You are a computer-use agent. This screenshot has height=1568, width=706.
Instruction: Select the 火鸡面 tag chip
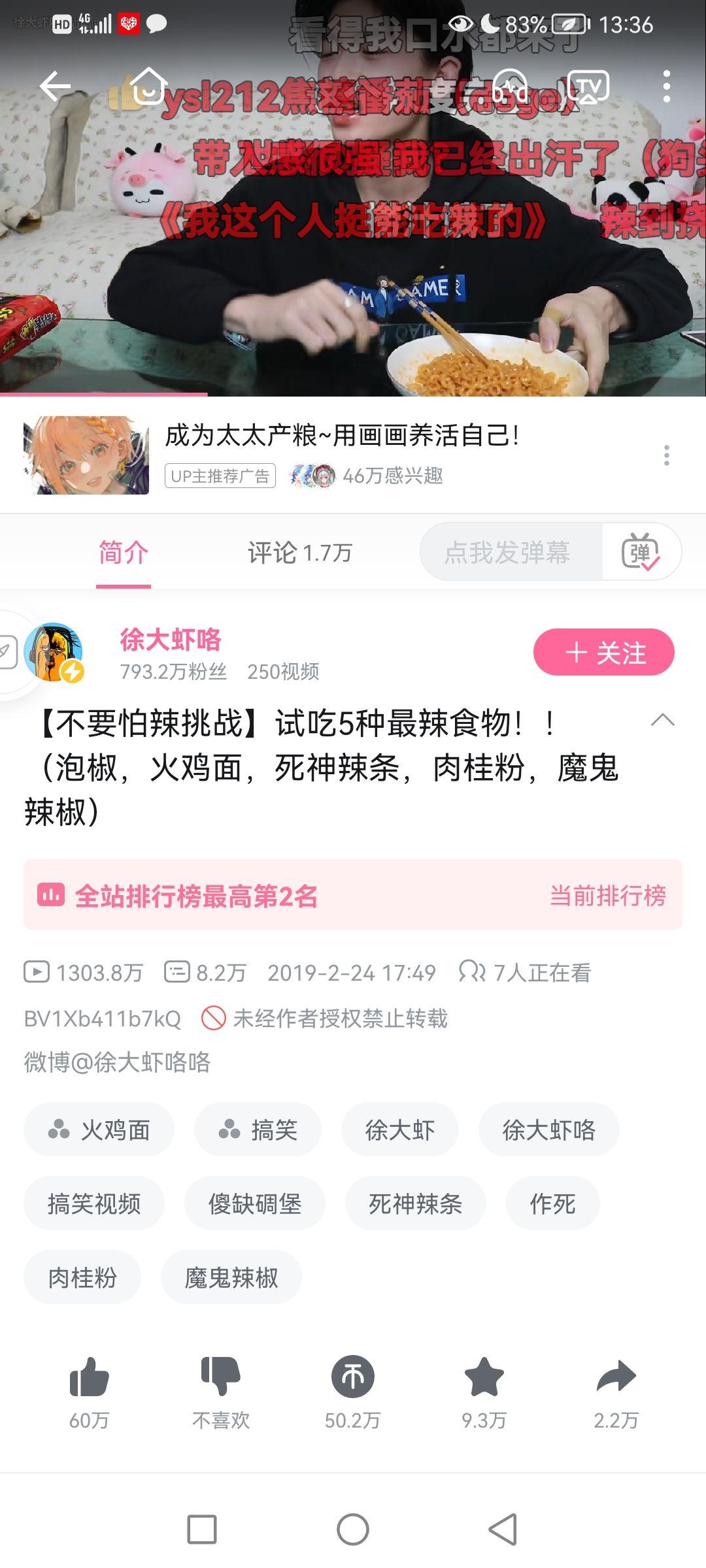99,1129
